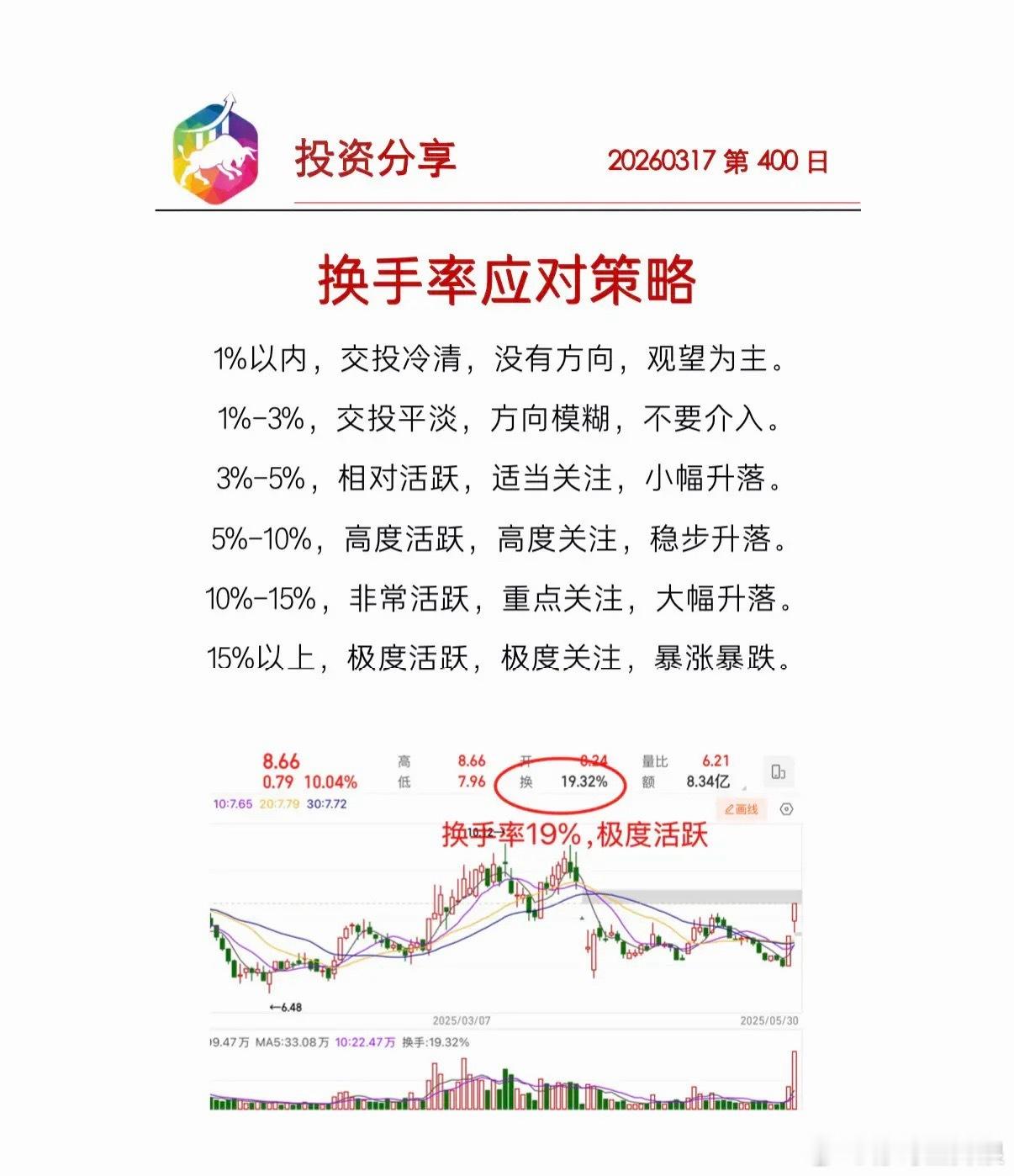Screen dimensions: 1014x1176
Task: Click the circled turnover value 19.32%
Action: [584, 781]
